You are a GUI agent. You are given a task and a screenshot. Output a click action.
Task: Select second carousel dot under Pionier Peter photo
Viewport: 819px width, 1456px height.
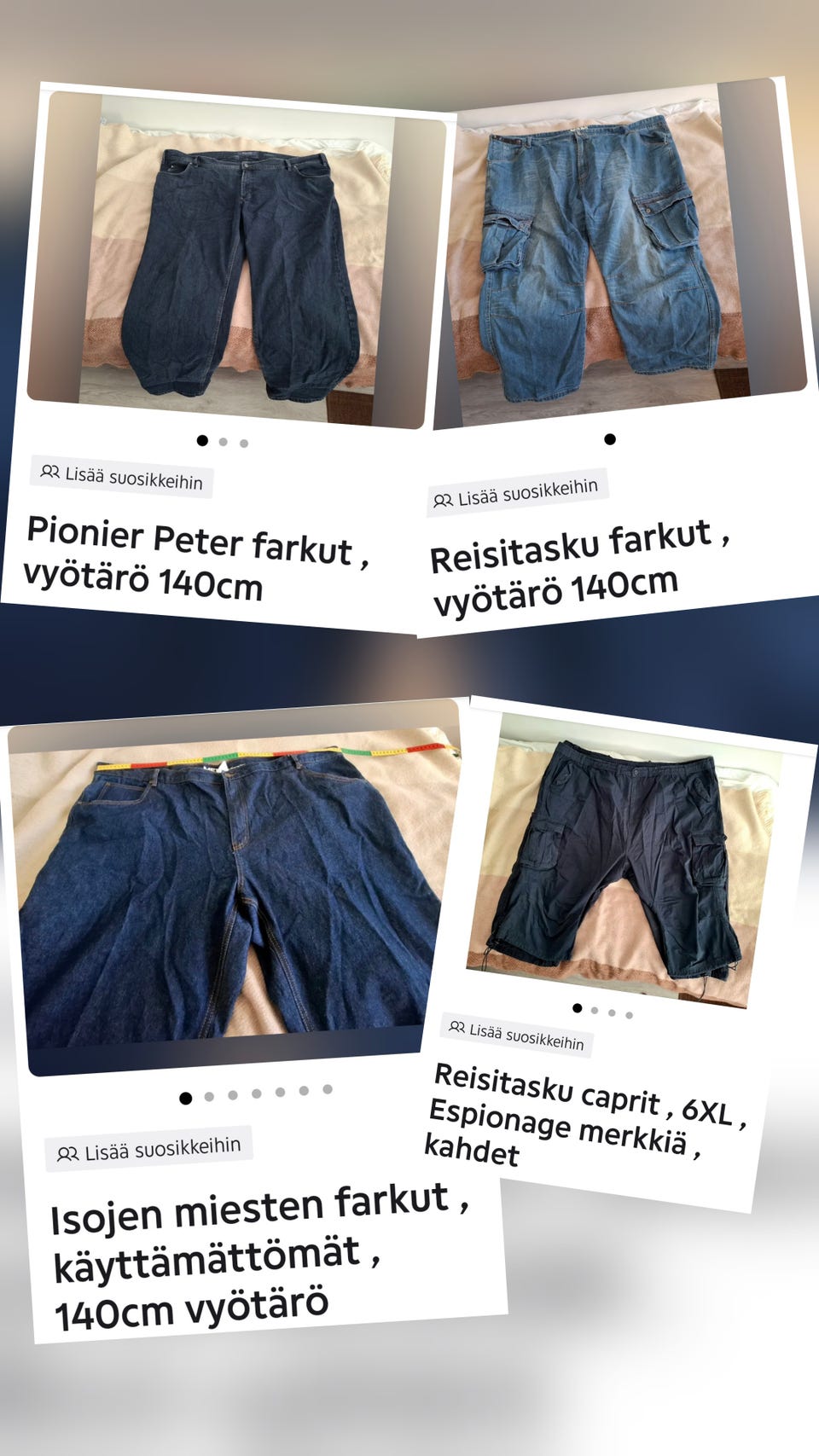(x=224, y=441)
